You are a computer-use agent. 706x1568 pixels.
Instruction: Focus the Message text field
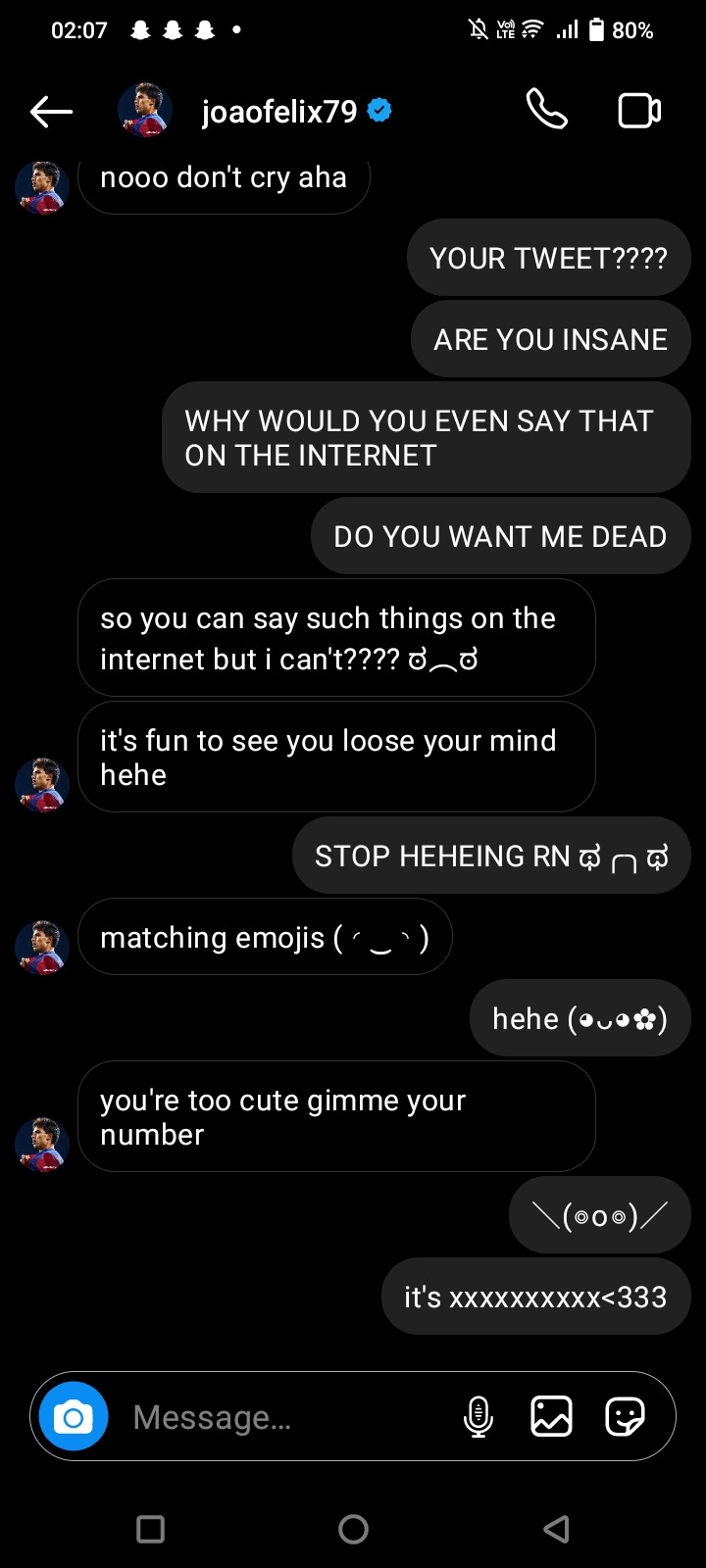tap(284, 1417)
